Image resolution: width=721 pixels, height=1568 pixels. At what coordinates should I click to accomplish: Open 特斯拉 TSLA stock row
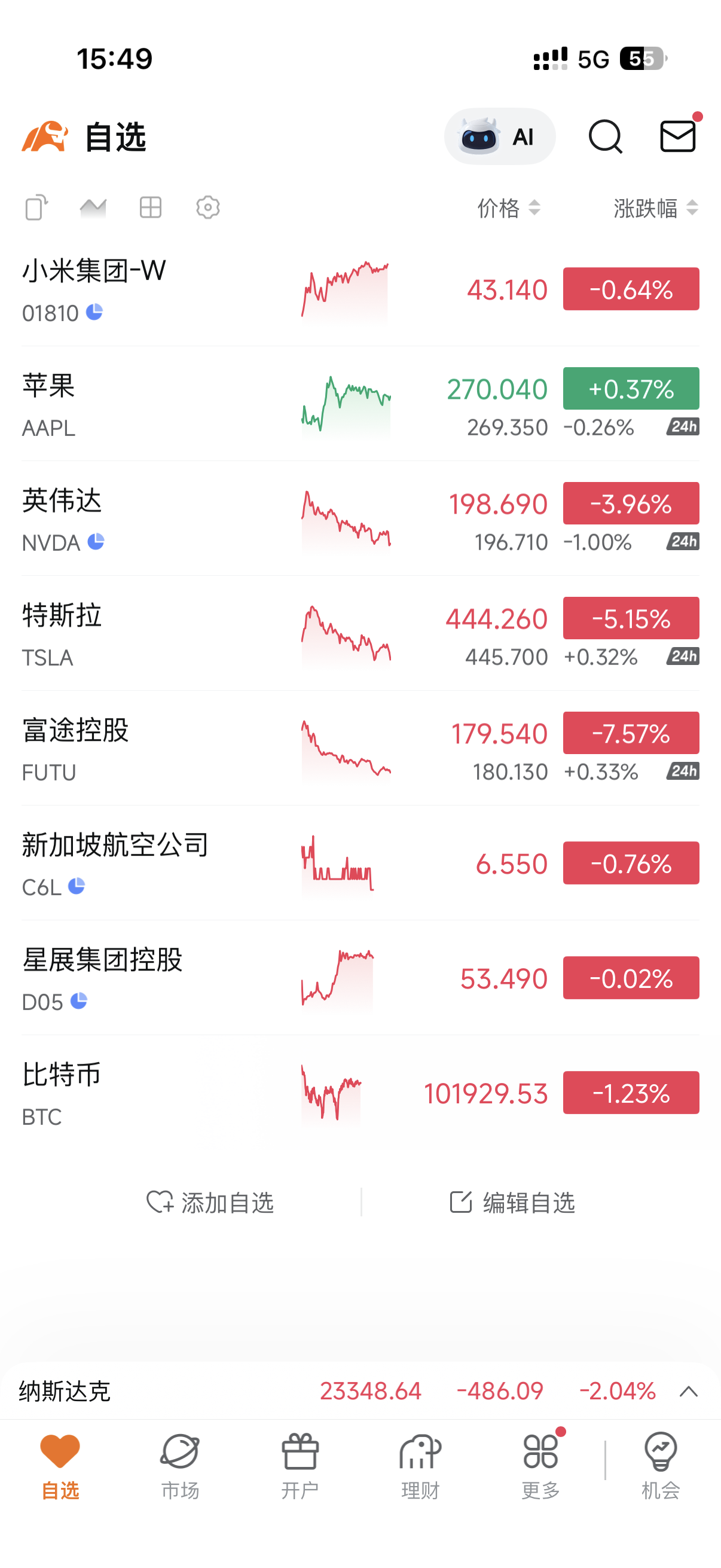61,633
